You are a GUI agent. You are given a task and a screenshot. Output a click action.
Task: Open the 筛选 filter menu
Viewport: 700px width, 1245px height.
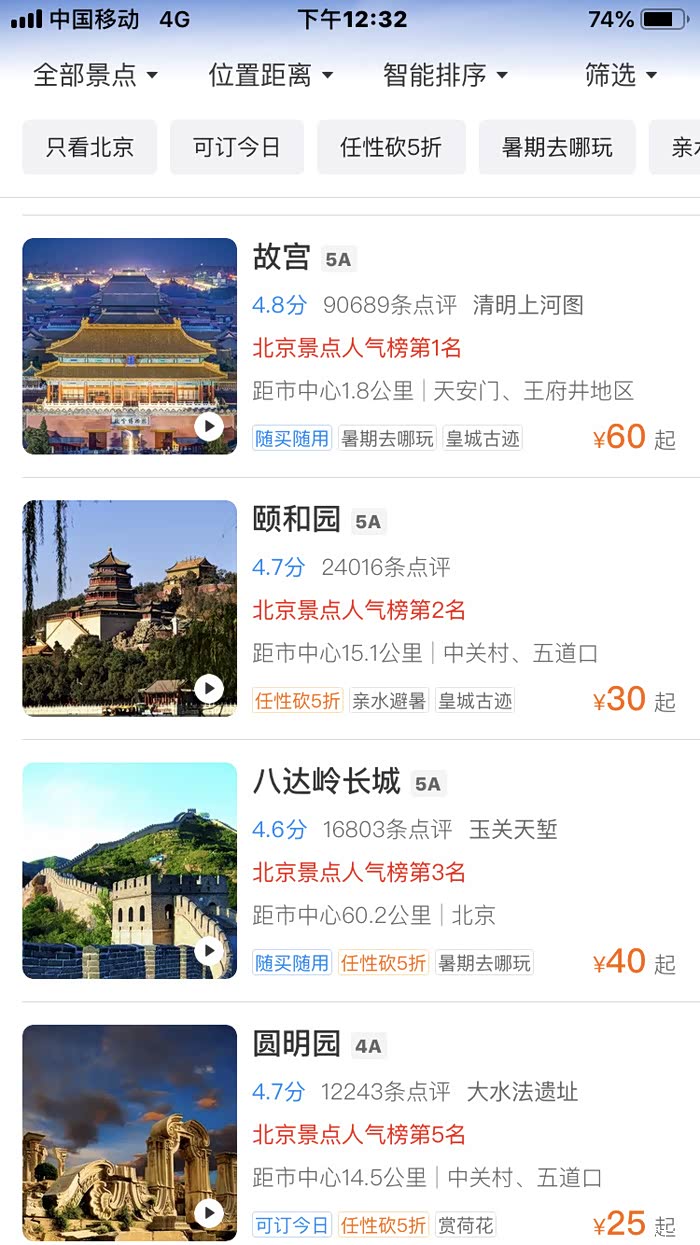pos(620,75)
